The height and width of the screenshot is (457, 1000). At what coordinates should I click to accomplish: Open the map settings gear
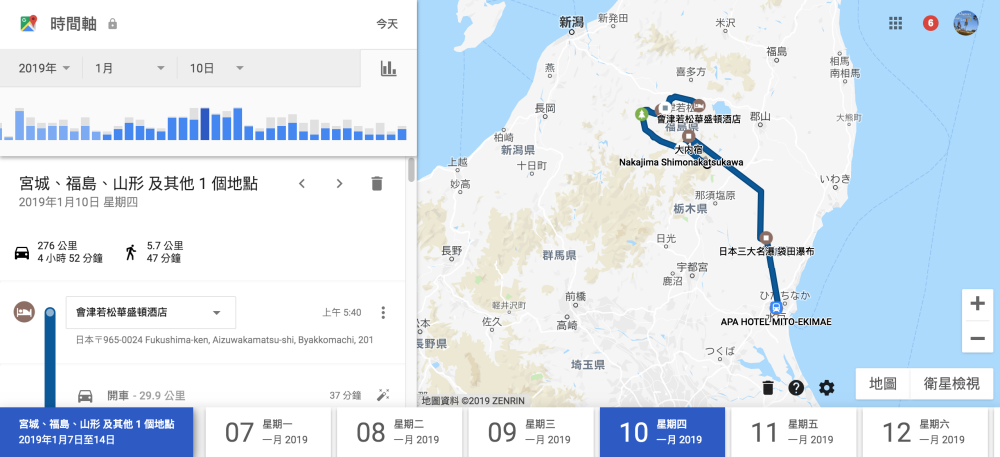point(827,388)
